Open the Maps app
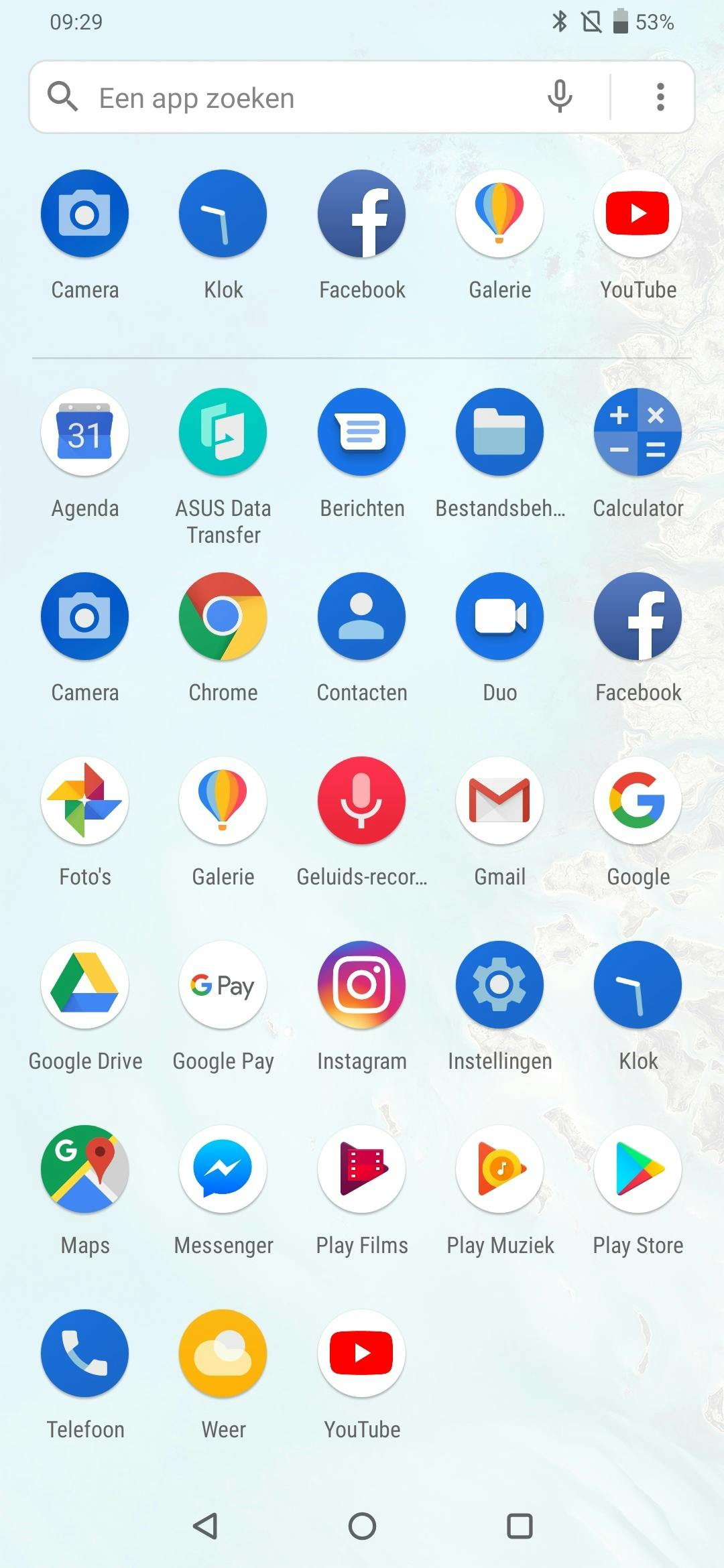 point(84,1169)
